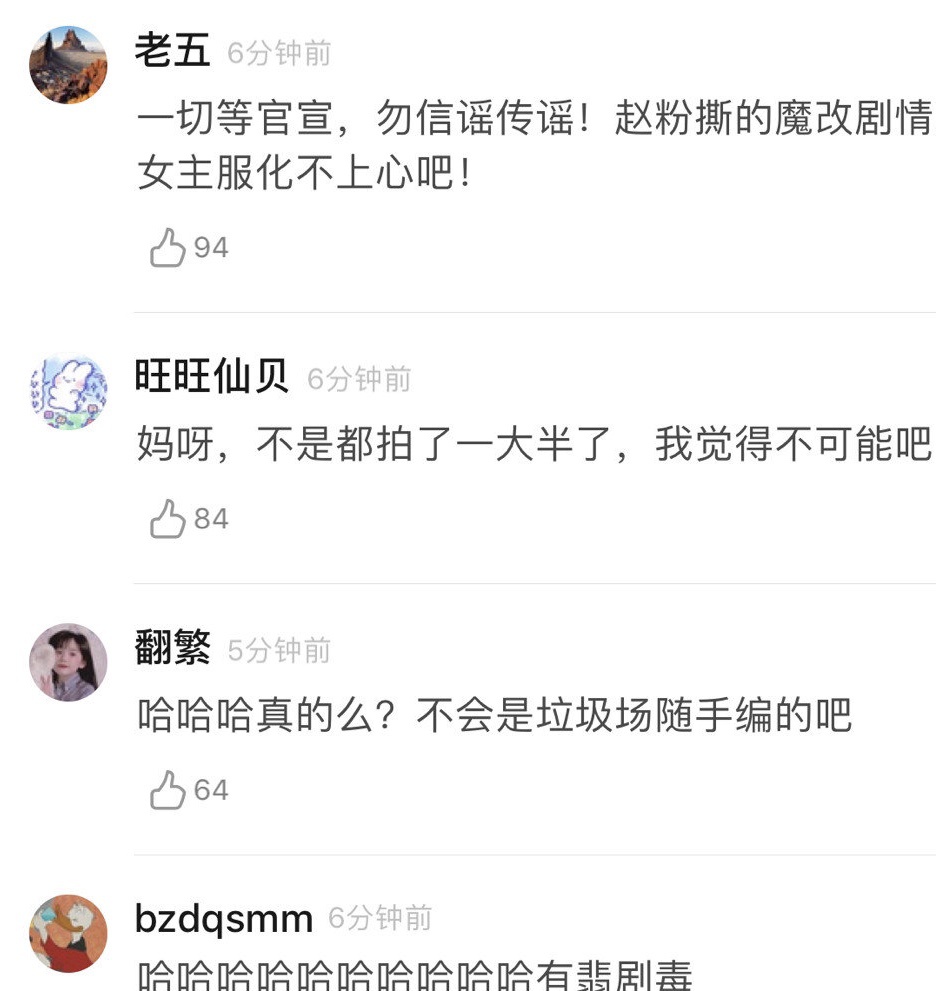
Task: Open 旺旺仙贝's profile avatar
Action: [x=68, y=392]
